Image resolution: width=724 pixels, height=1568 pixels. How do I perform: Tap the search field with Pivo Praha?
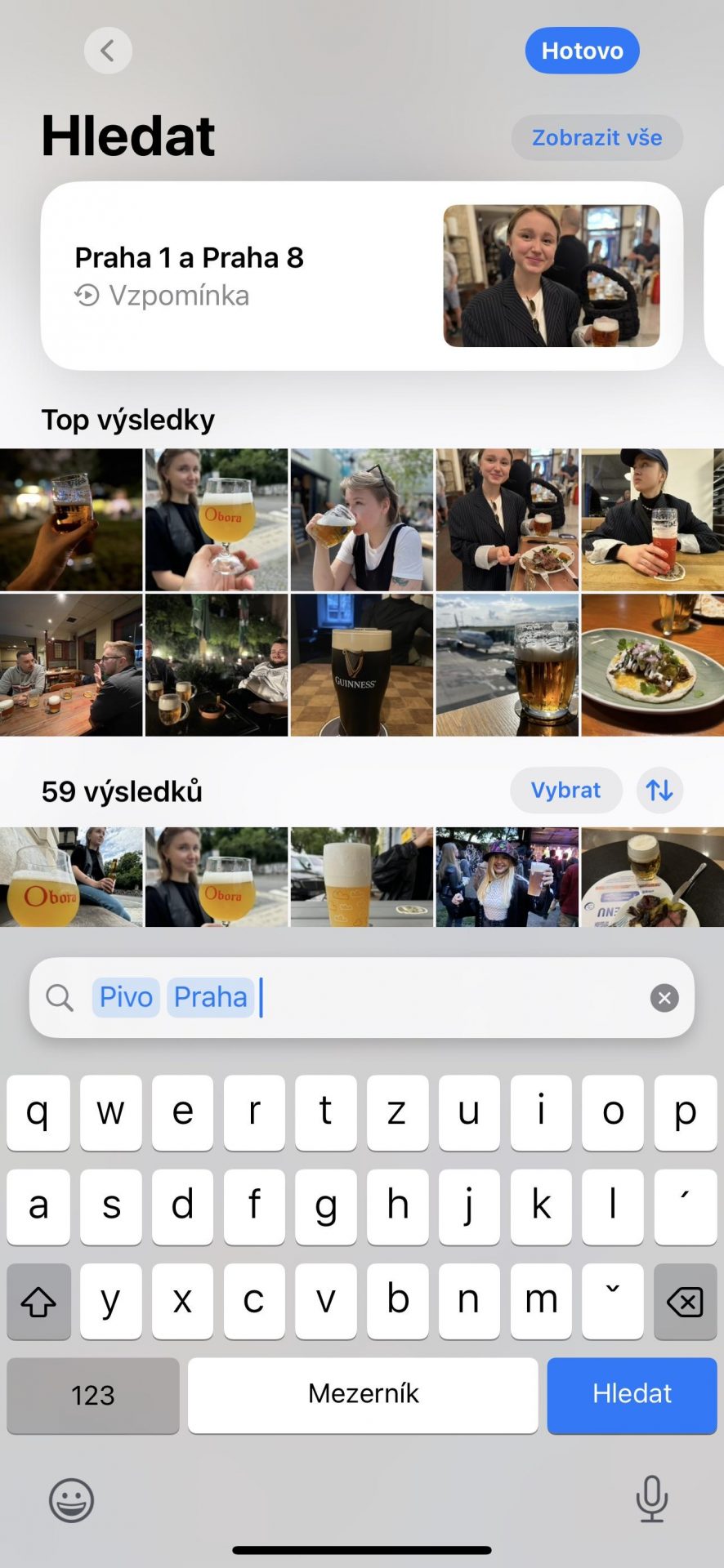362,998
